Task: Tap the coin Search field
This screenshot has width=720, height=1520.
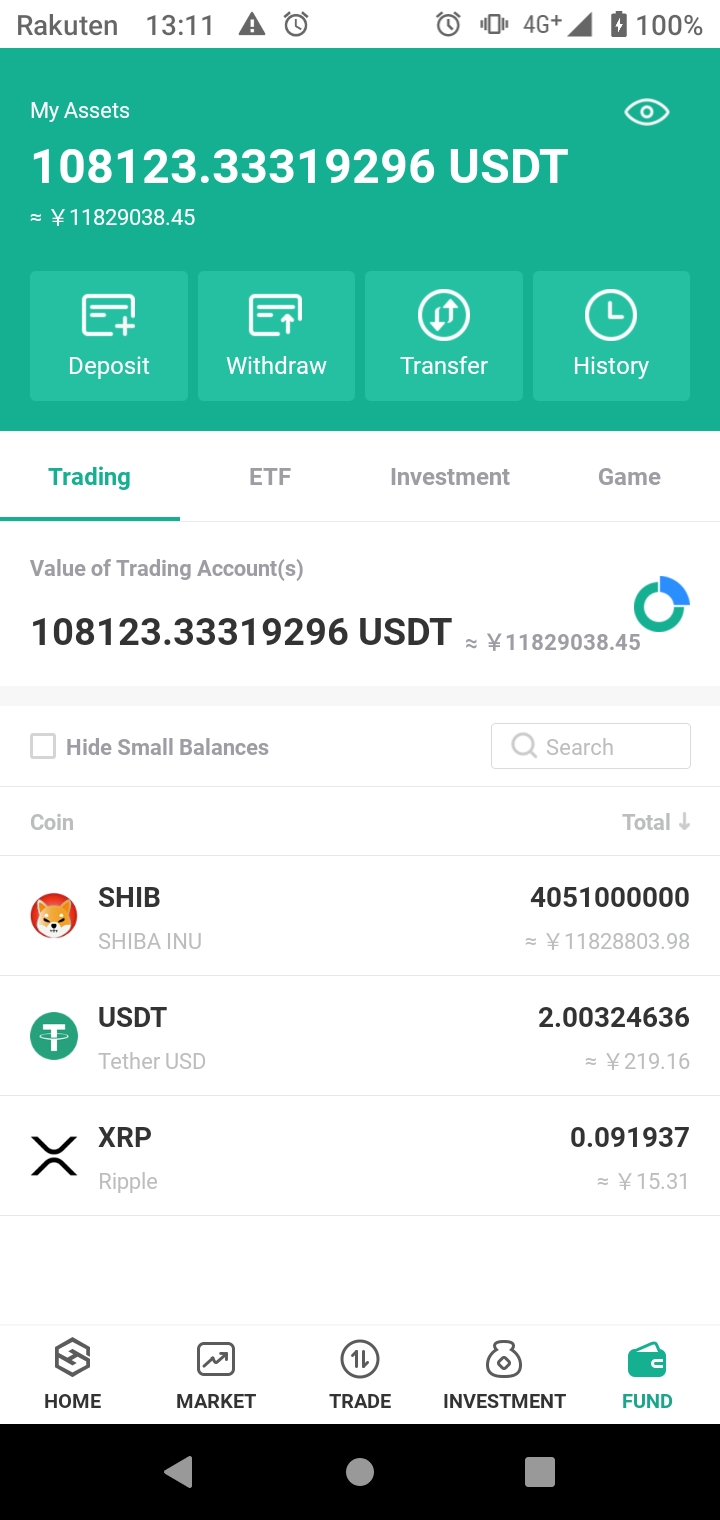Action: (591, 746)
